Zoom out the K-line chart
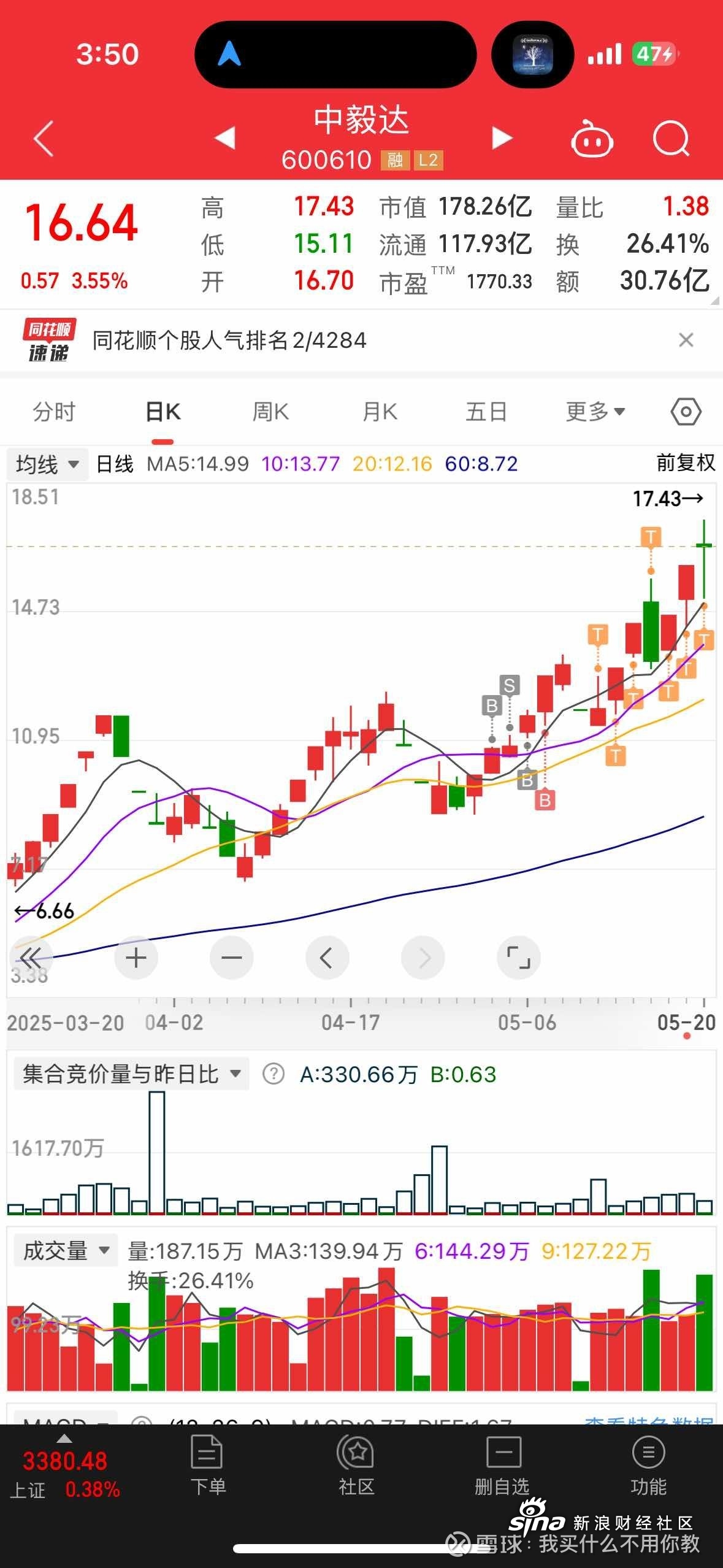This screenshot has height=1568, width=723. tap(231, 958)
